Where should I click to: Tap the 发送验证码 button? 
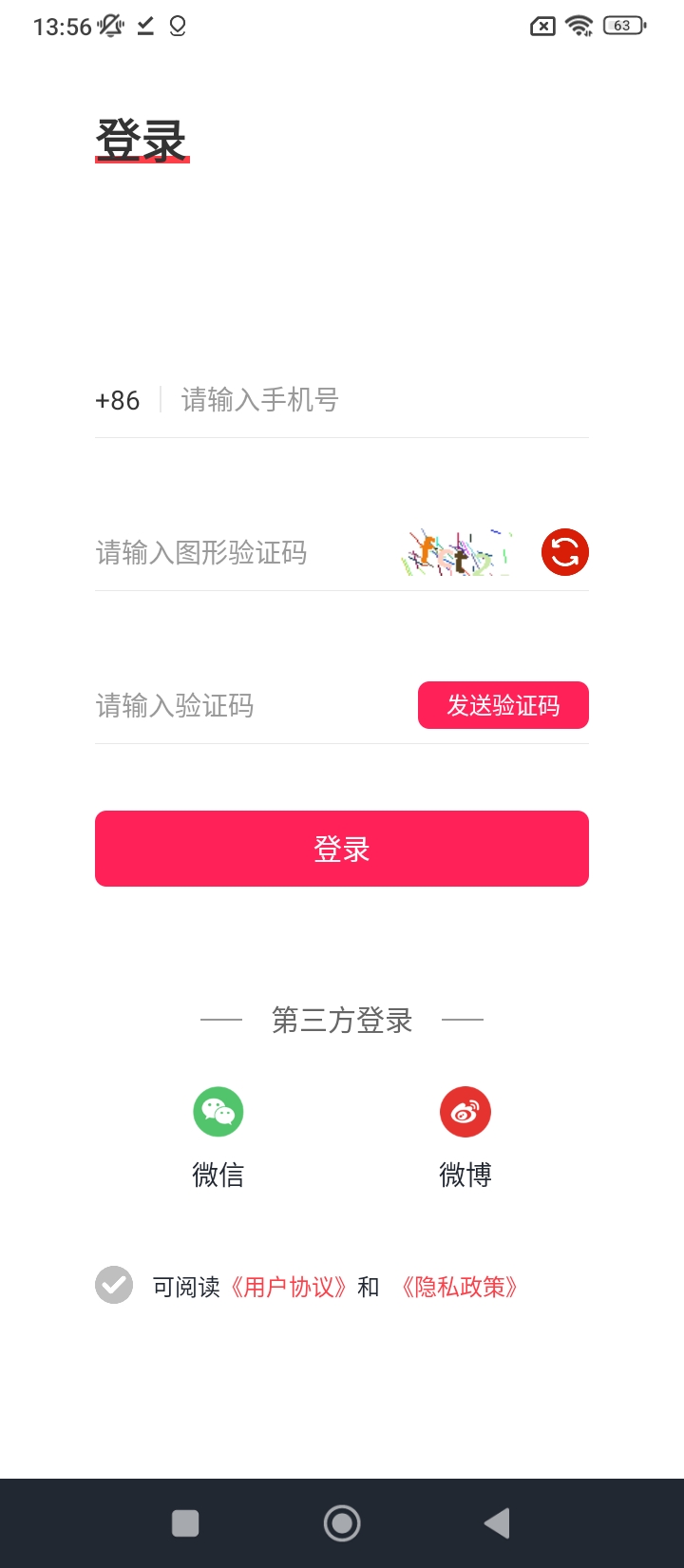pos(503,705)
